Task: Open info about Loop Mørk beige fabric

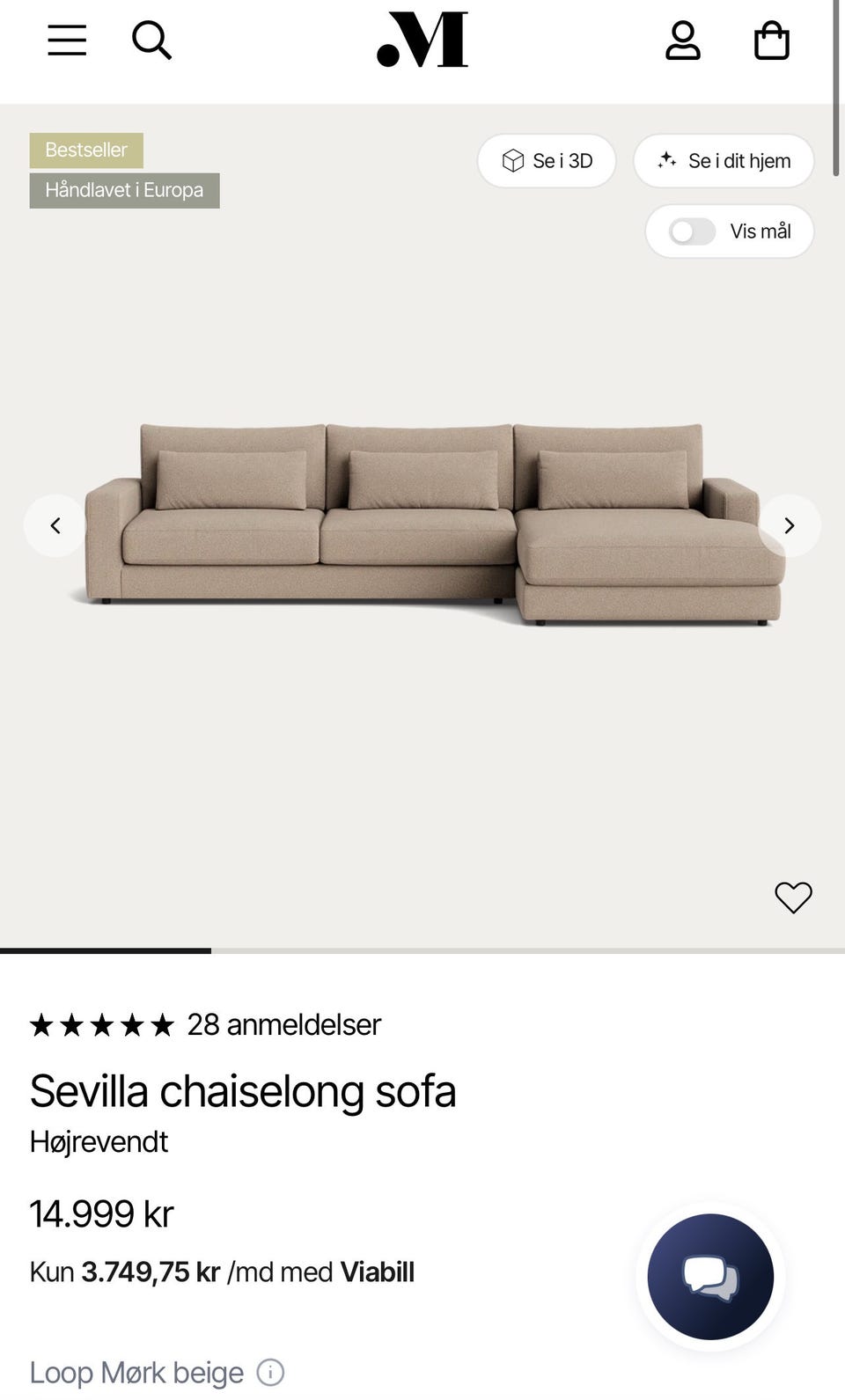Action: click(x=270, y=1372)
